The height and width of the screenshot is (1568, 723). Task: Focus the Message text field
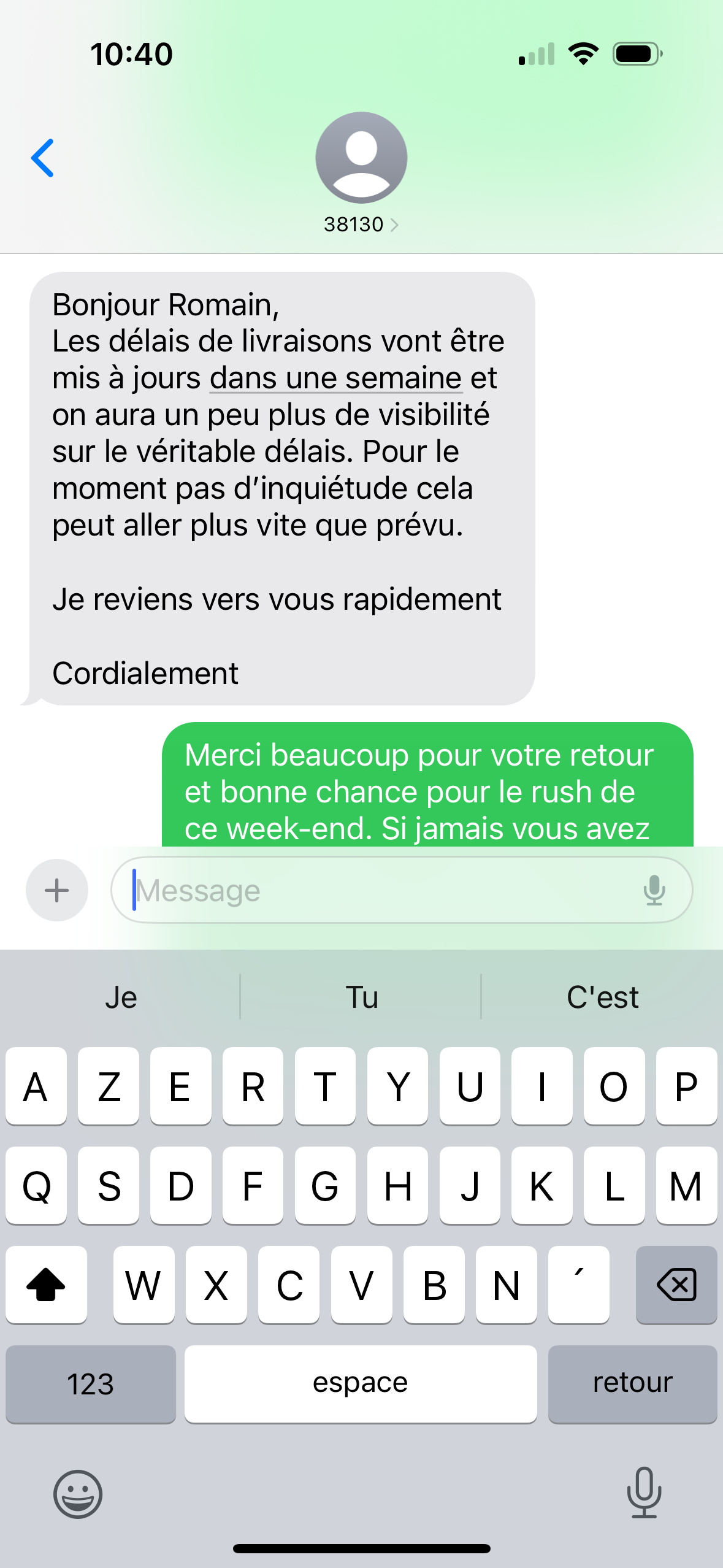[x=380, y=890]
